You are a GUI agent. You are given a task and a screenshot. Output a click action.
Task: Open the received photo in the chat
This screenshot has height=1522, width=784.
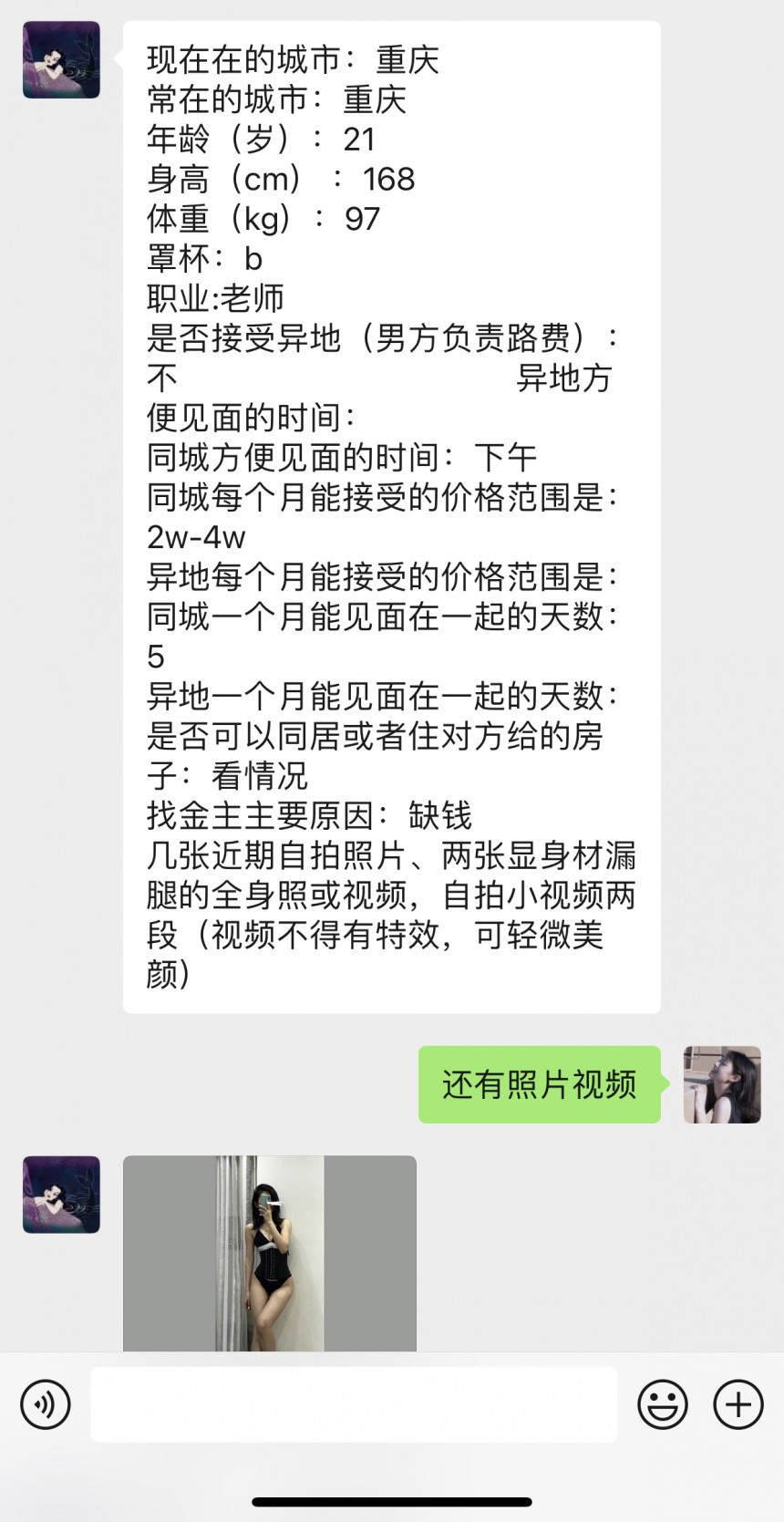tap(270, 1253)
